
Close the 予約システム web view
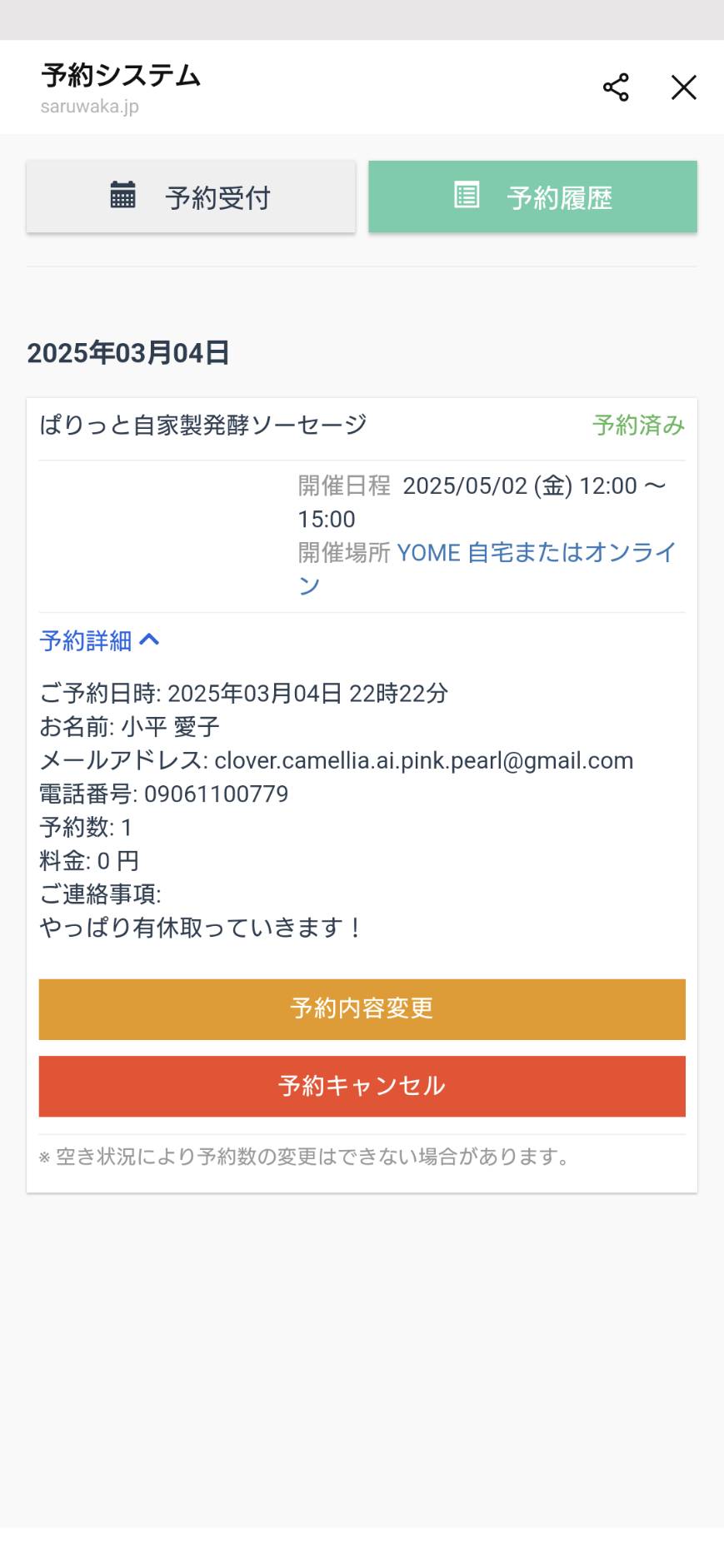pos(684,87)
